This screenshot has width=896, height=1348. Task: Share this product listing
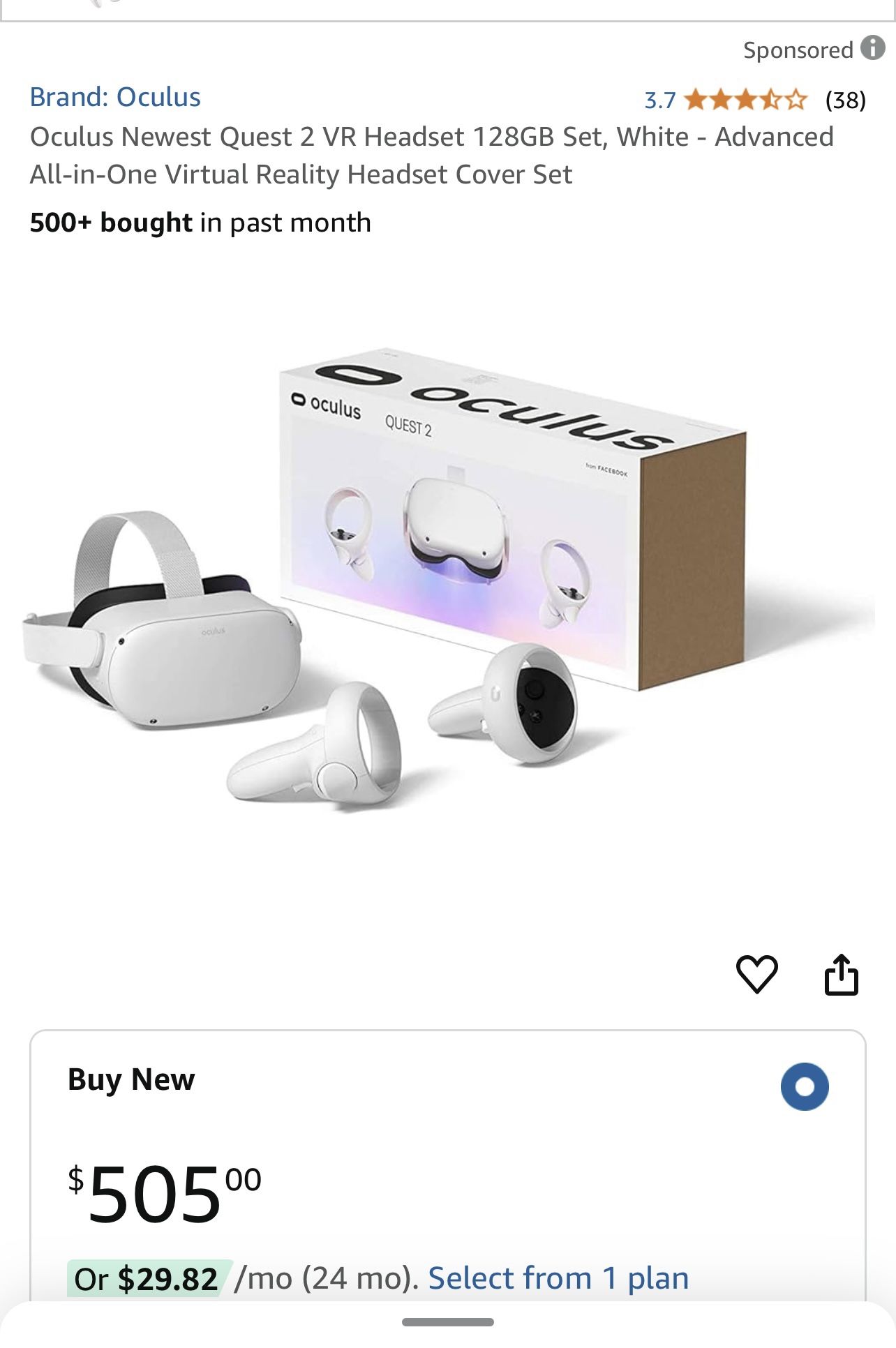click(841, 974)
